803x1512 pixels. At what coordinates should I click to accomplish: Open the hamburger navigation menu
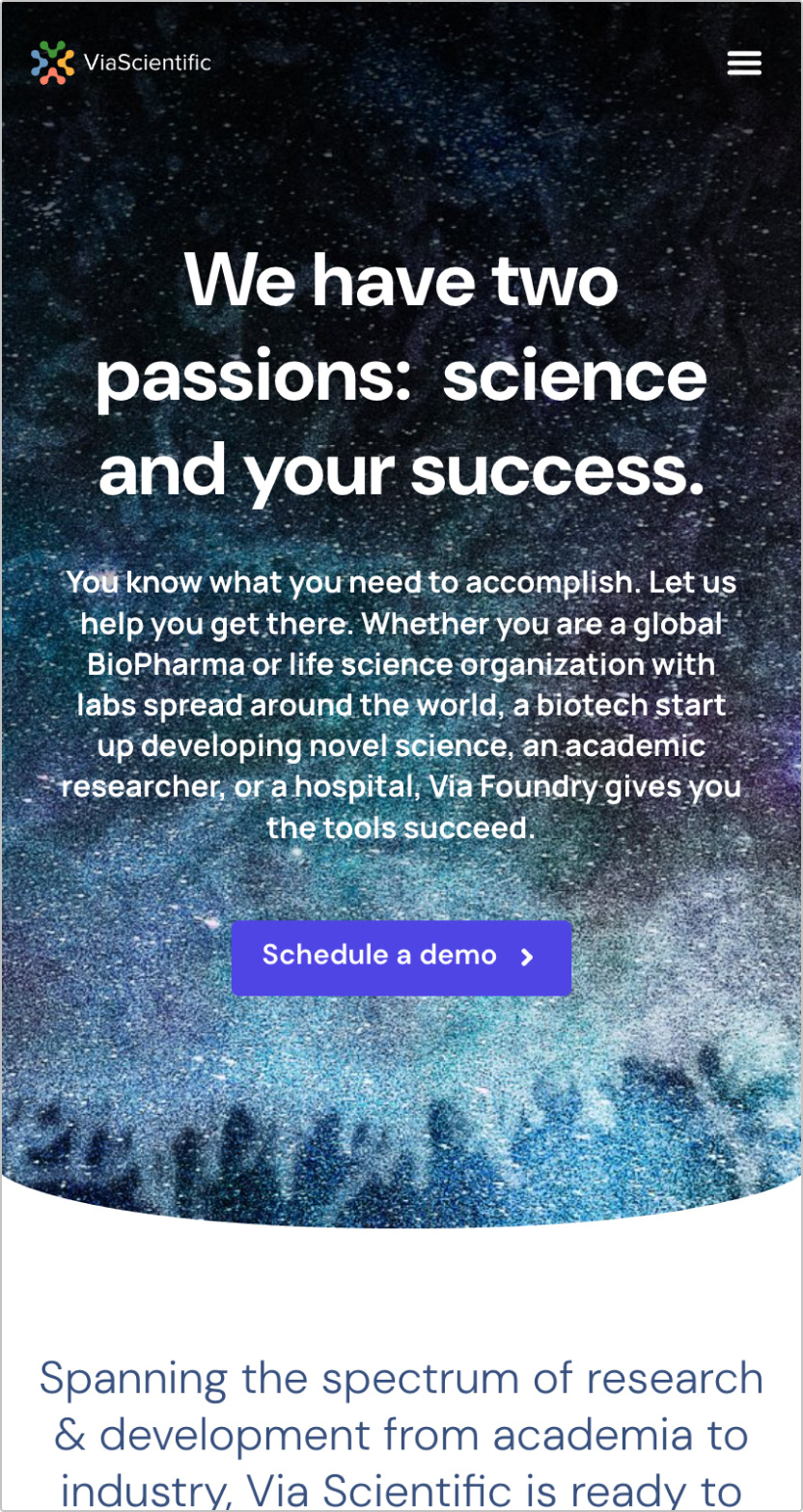pyautogui.click(x=744, y=63)
